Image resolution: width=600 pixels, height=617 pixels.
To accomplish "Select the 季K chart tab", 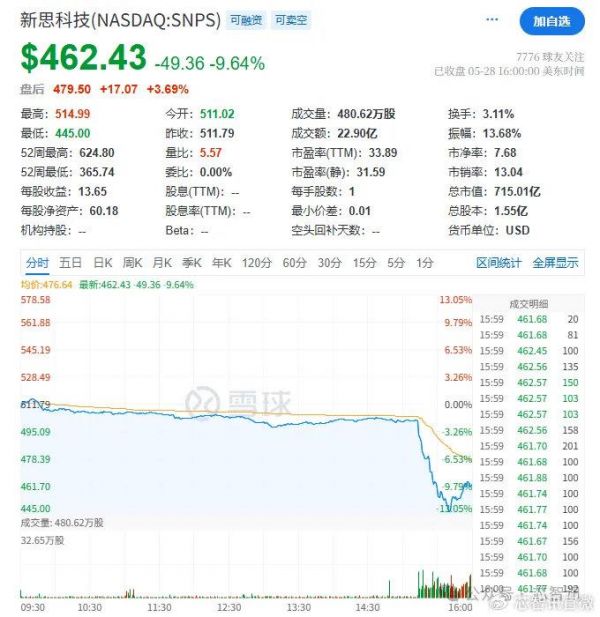I will coord(191,263).
